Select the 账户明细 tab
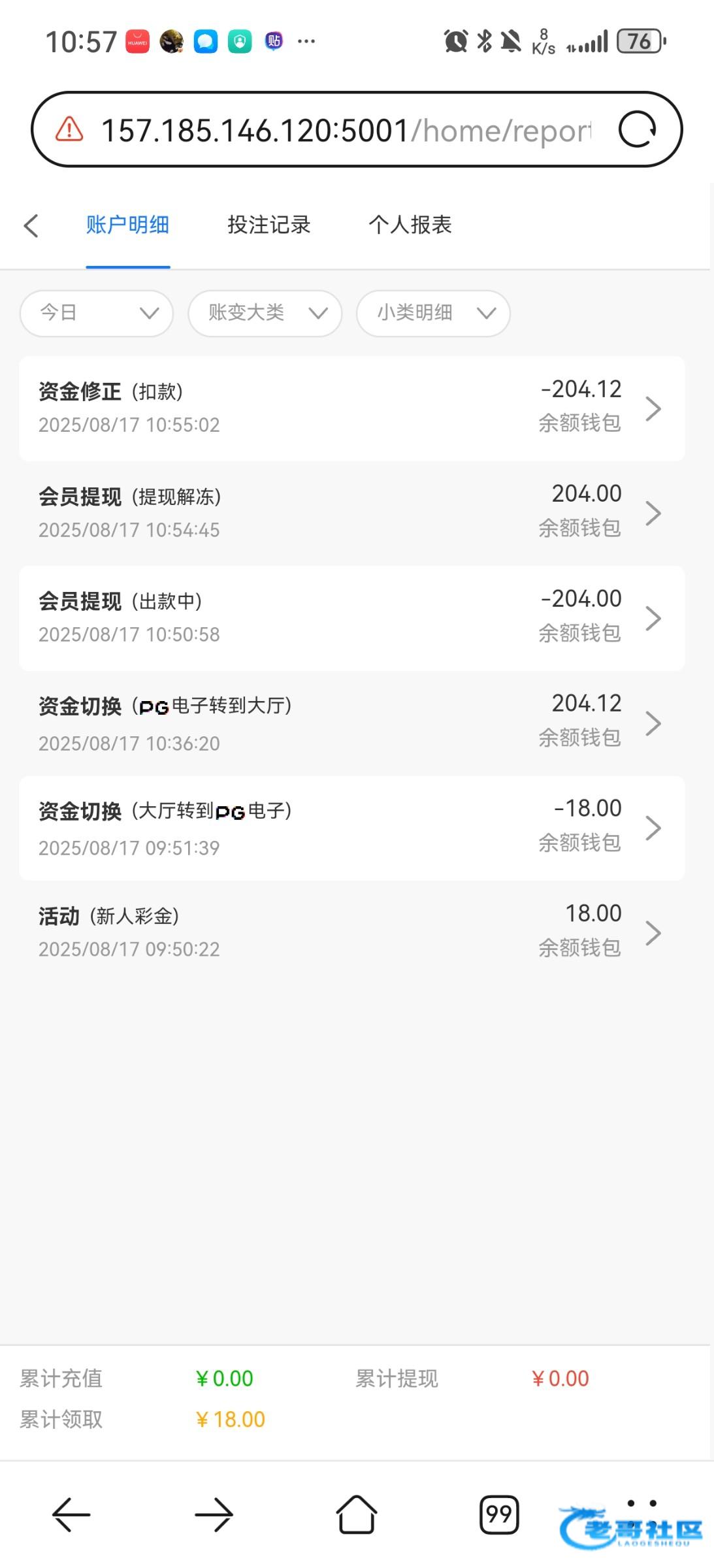The image size is (714, 1568). (127, 225)
